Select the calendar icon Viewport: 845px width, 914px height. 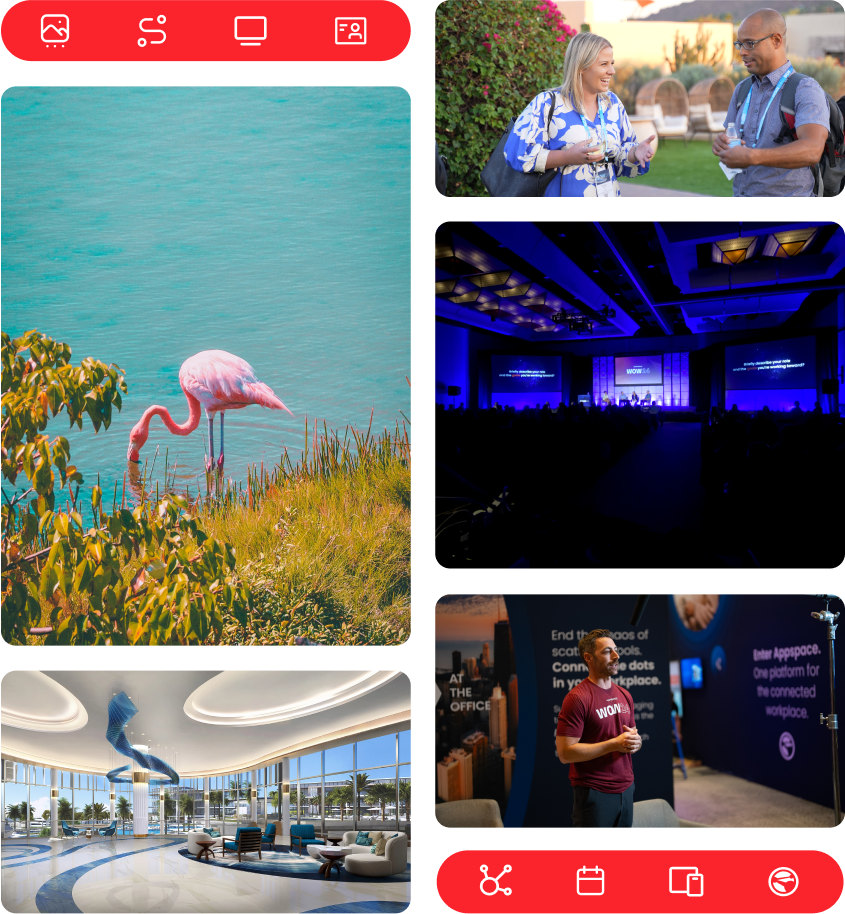590,882
